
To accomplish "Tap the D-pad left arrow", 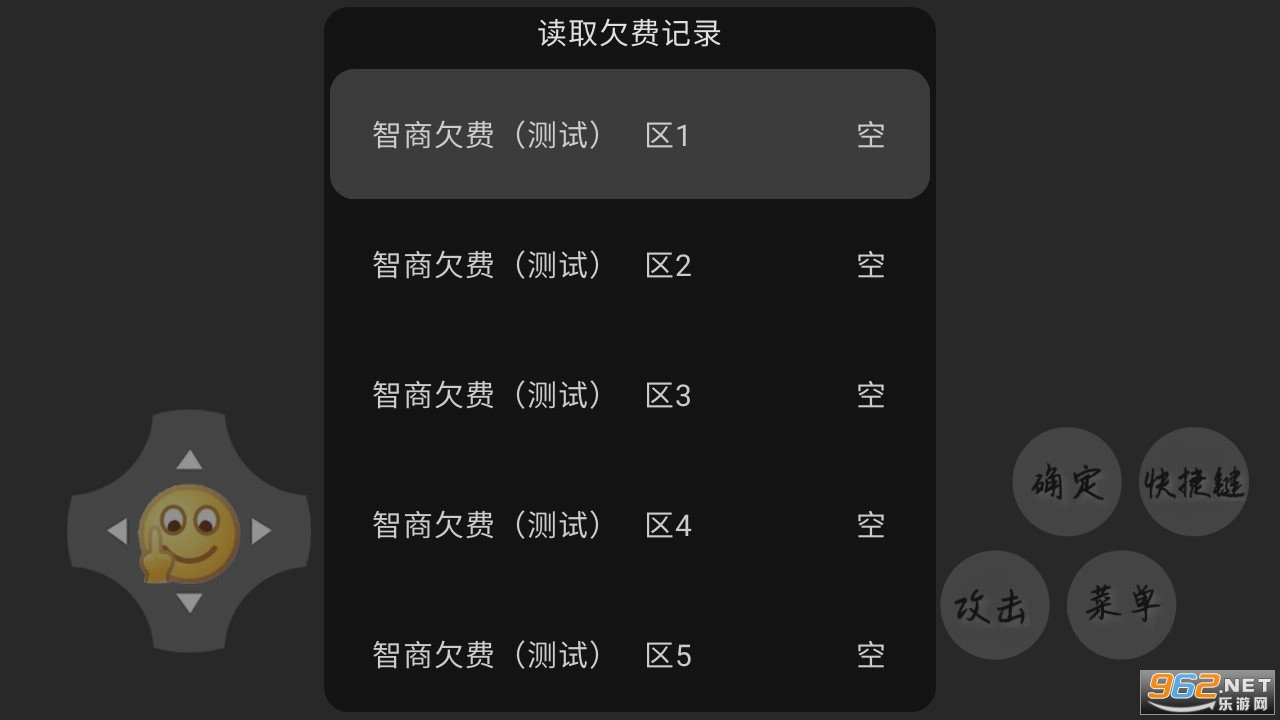I will (x=117, y=531).
